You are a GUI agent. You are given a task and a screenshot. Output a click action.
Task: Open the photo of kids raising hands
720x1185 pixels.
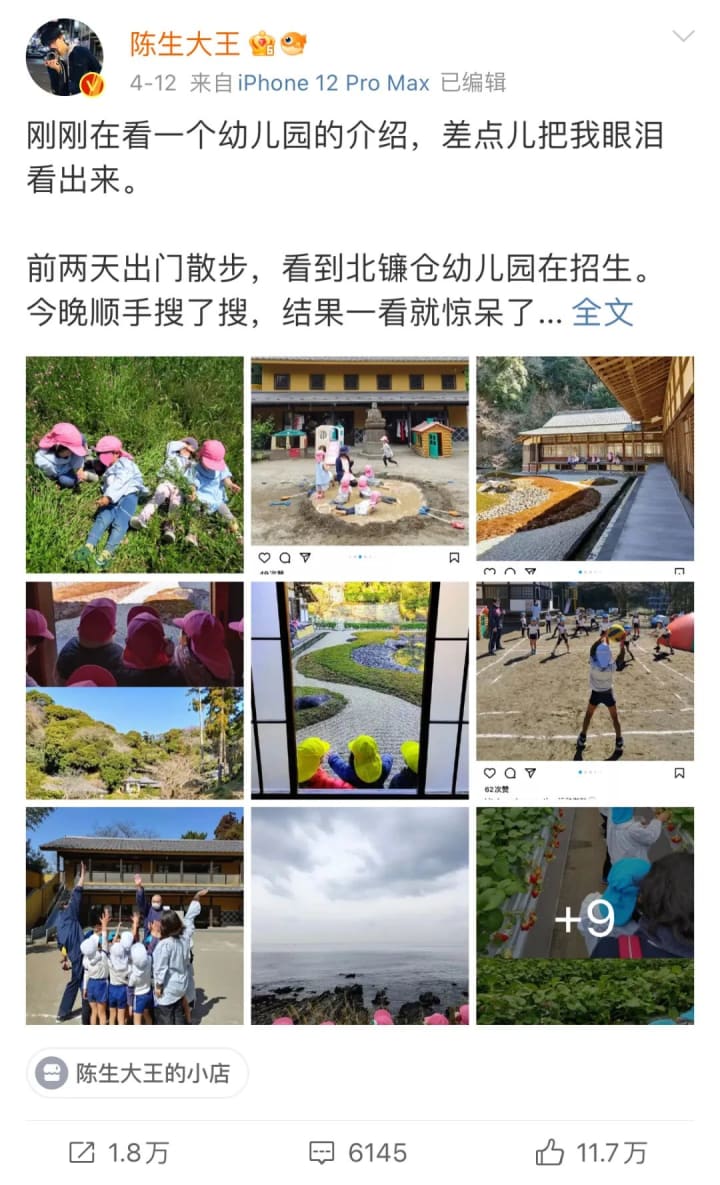(x=134, y=916)
